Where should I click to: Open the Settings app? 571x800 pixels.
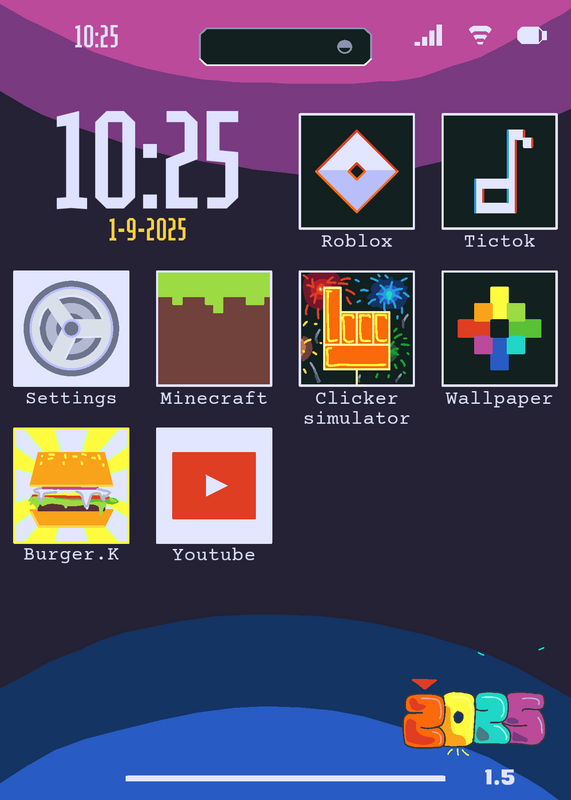[71, 329]
